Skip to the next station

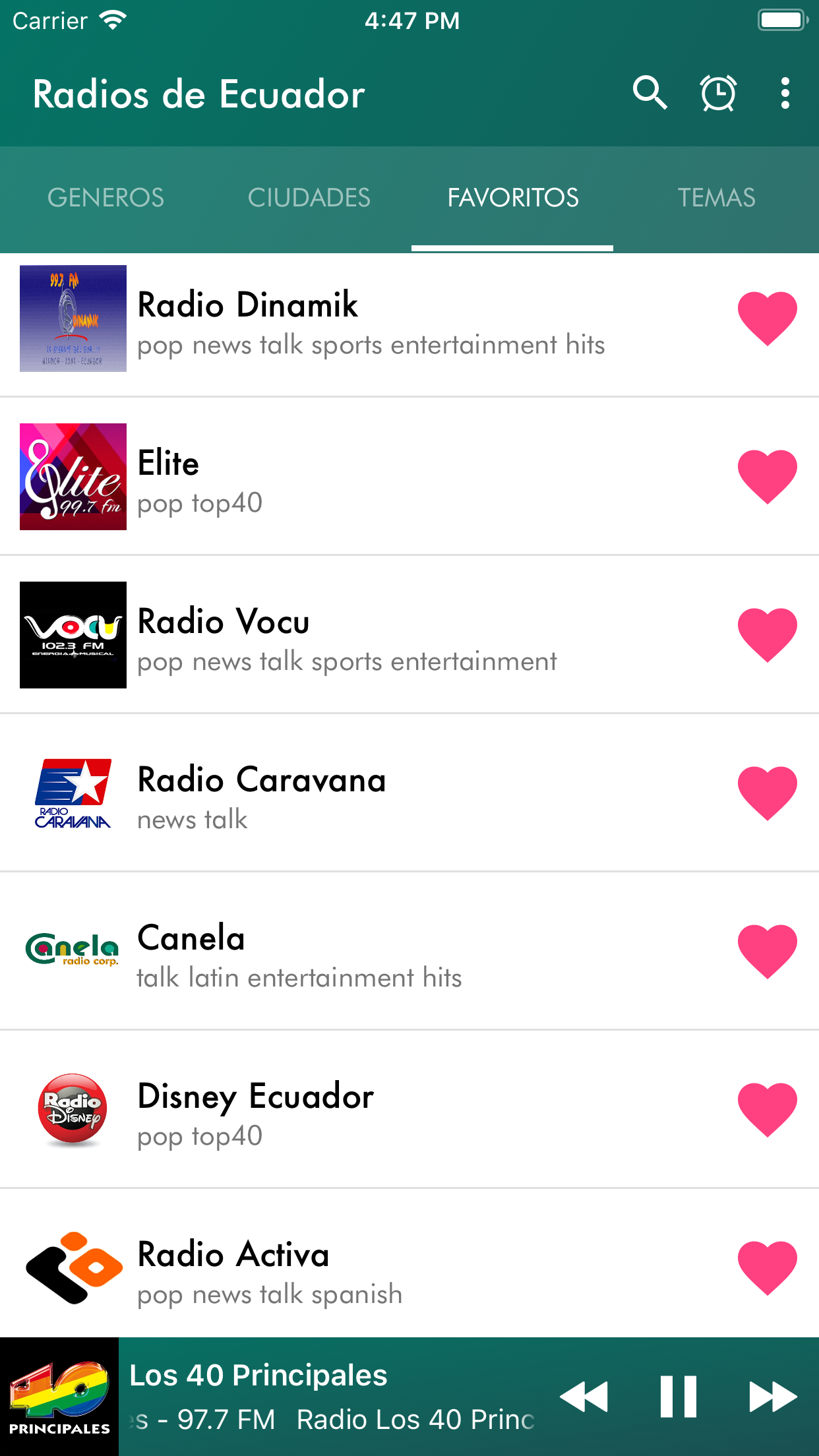pos(772,1397)
